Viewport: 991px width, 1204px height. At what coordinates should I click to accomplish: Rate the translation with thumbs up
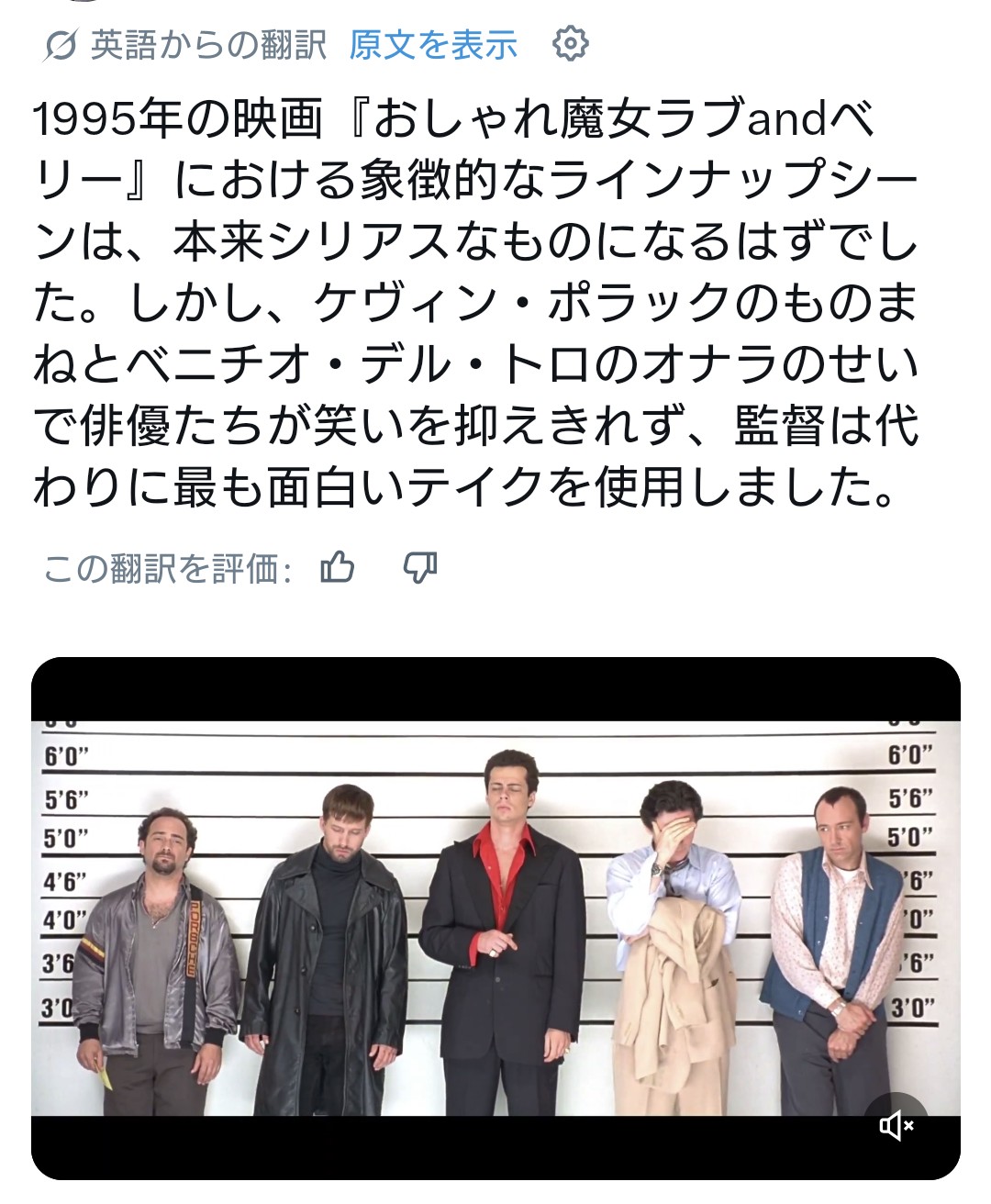point(338,568)
